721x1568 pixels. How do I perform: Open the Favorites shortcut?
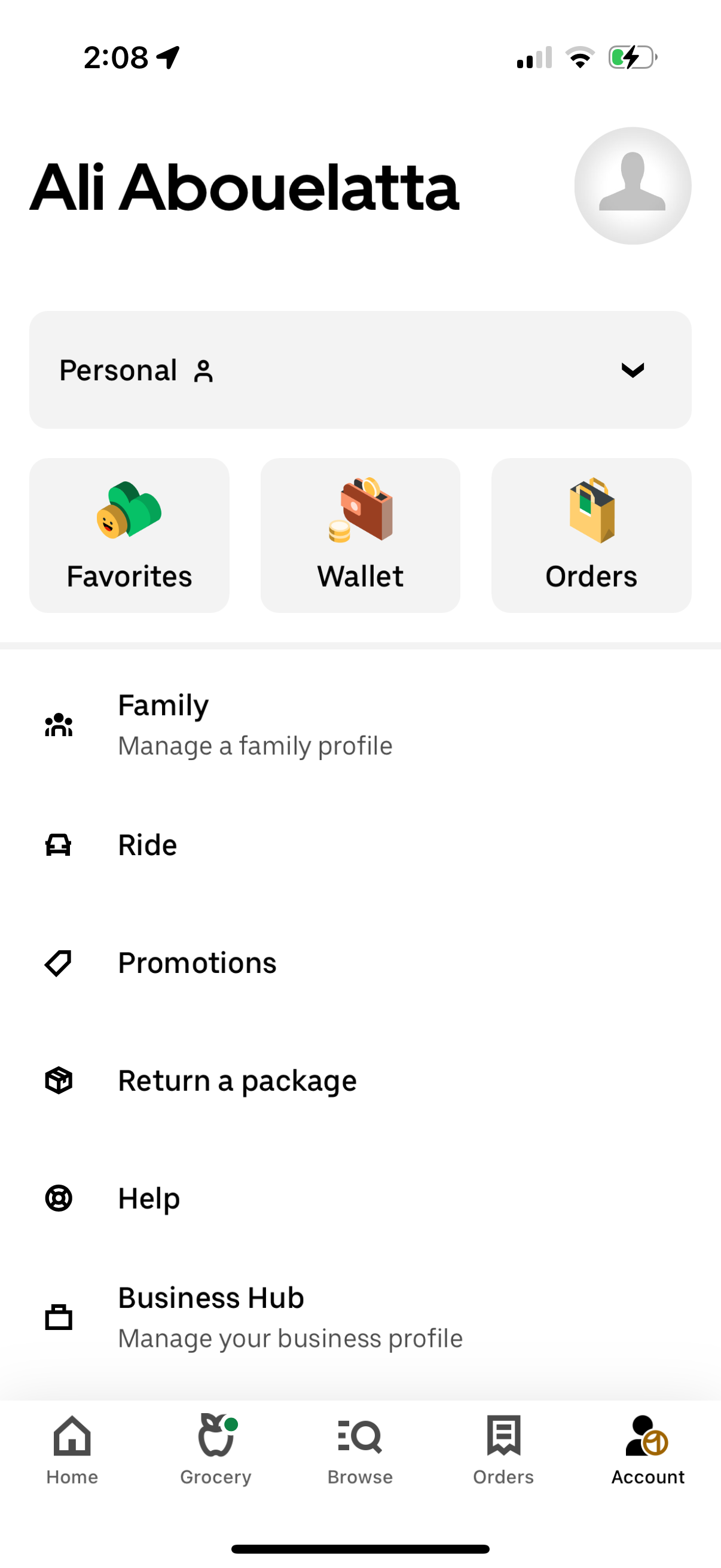[x=129, y=535]
